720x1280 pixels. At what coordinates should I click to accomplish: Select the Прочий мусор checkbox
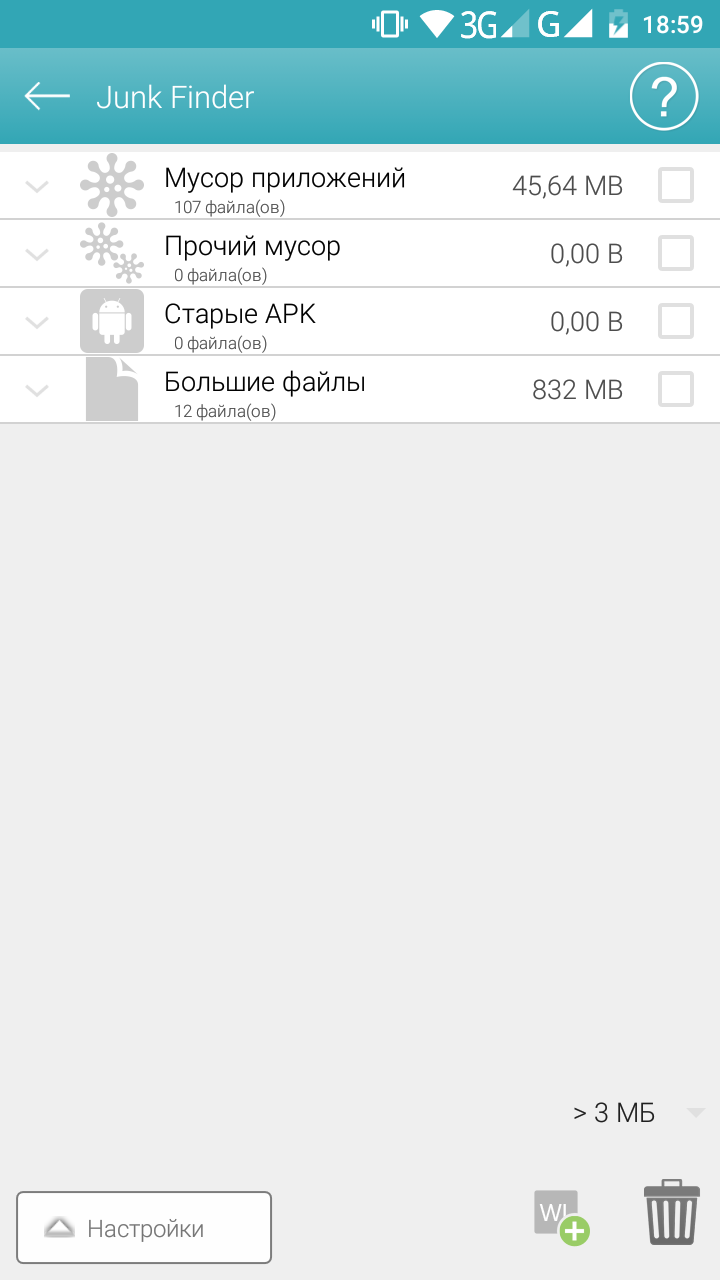(x=676, y=254)
